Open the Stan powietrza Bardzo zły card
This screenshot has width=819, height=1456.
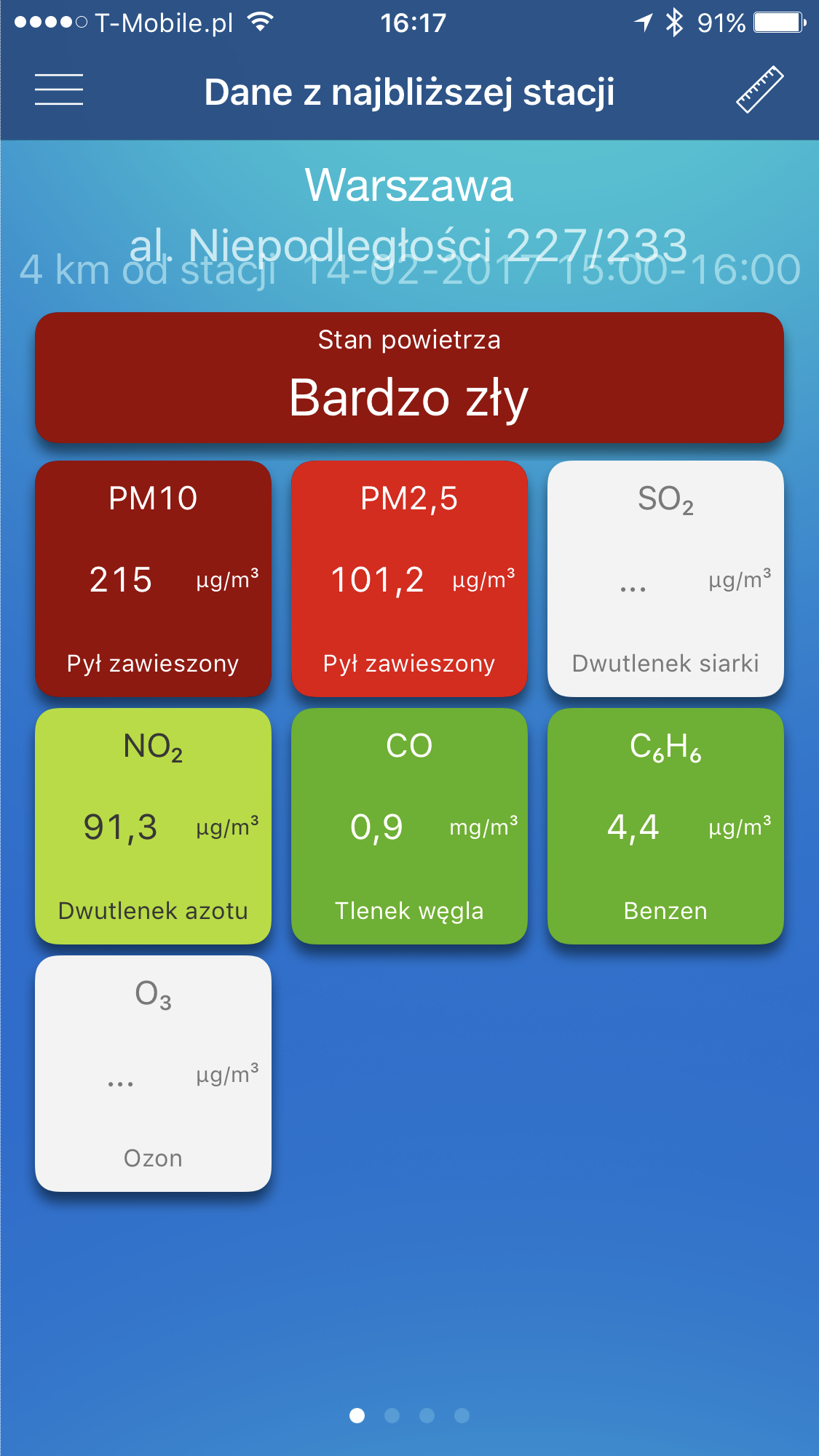click(x=409, y=378)
